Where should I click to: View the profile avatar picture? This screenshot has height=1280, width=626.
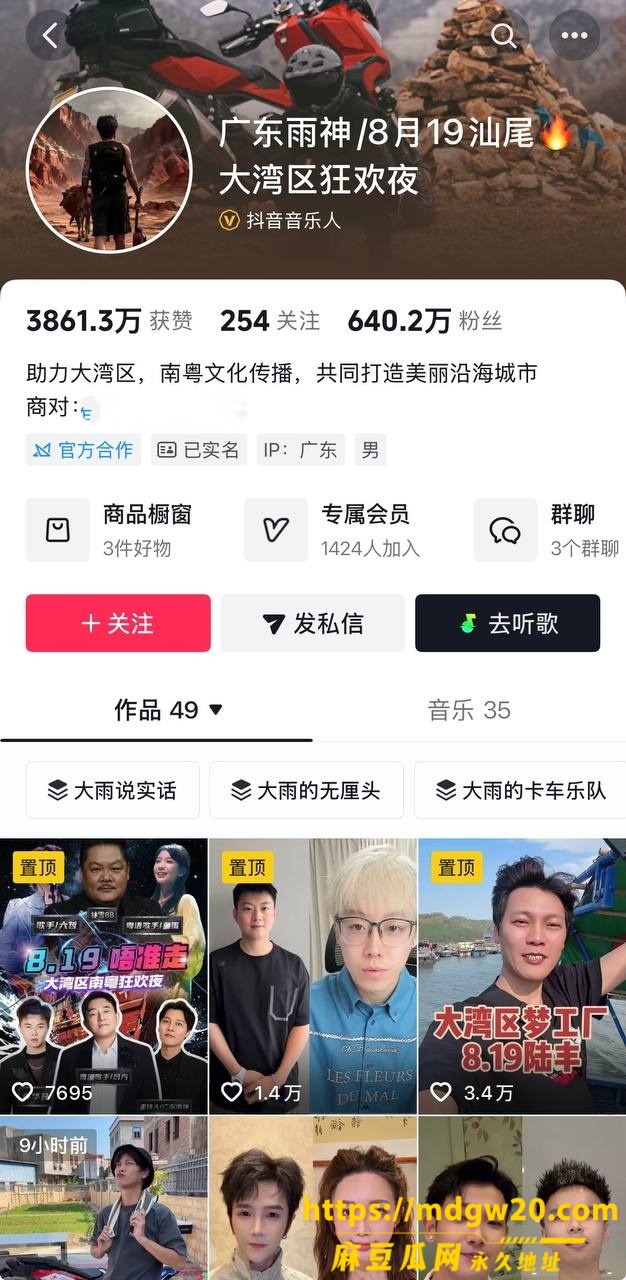point(108,170)
